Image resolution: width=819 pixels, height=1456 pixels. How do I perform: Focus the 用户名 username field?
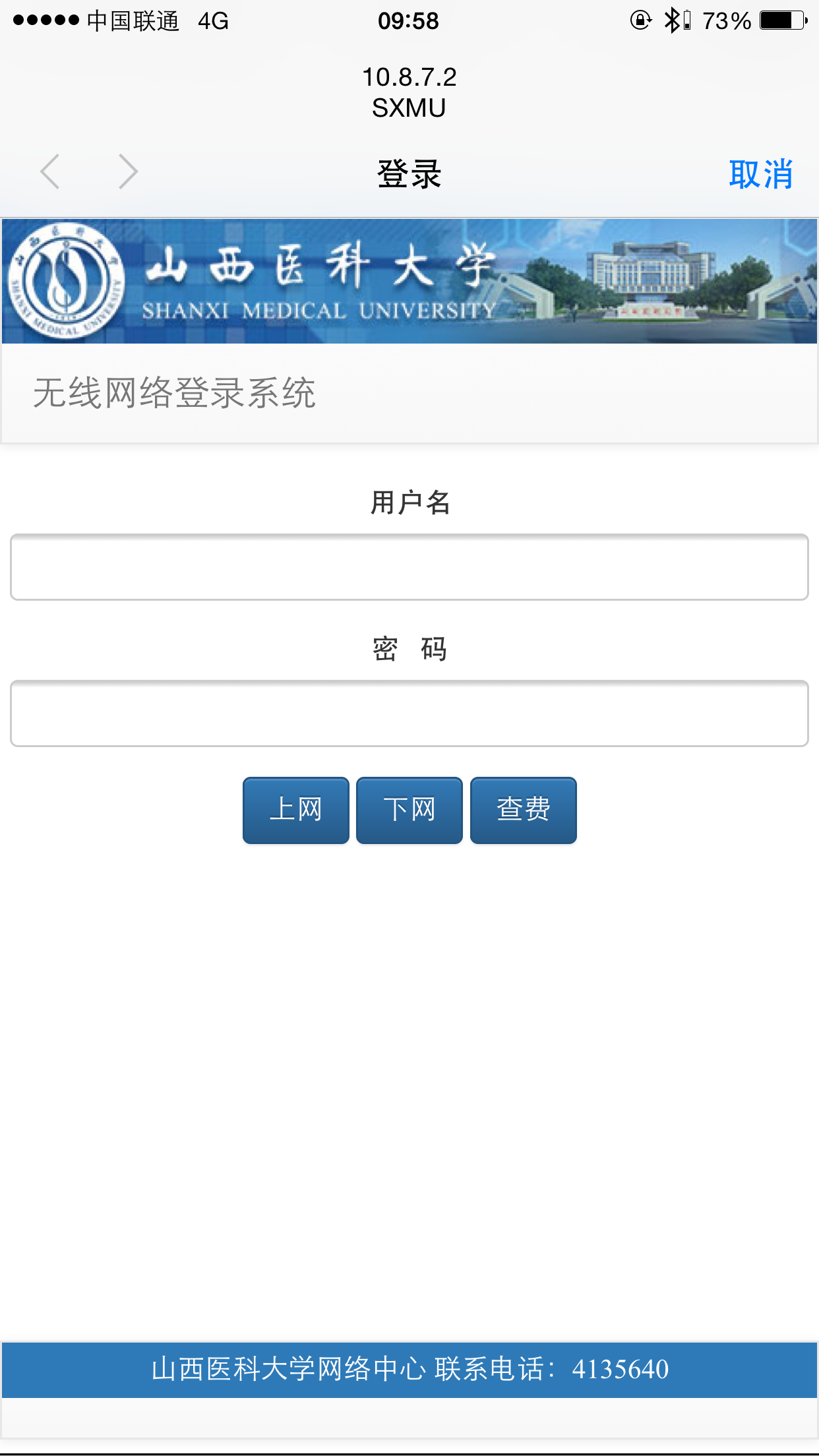[x=409, y=567]
